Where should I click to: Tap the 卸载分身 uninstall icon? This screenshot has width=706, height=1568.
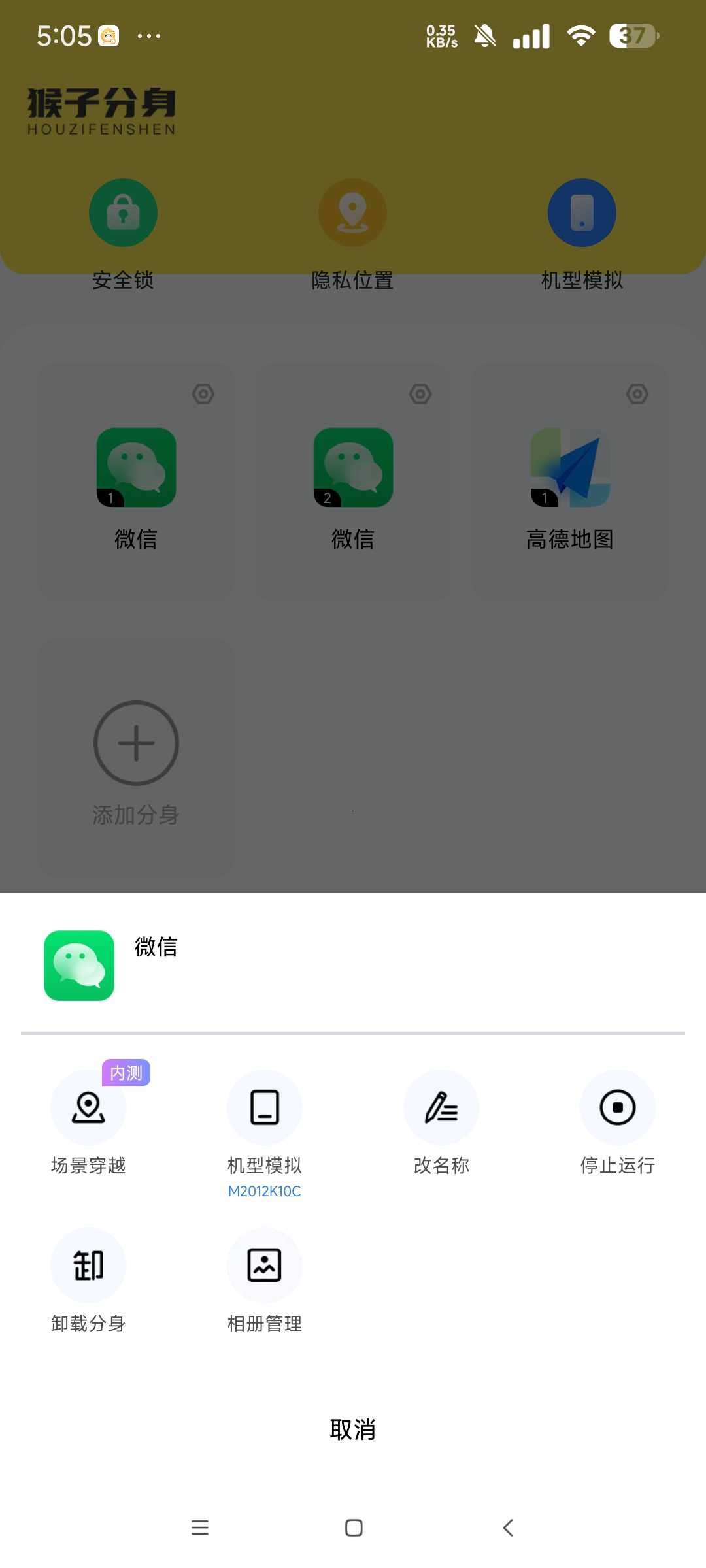88,1265
